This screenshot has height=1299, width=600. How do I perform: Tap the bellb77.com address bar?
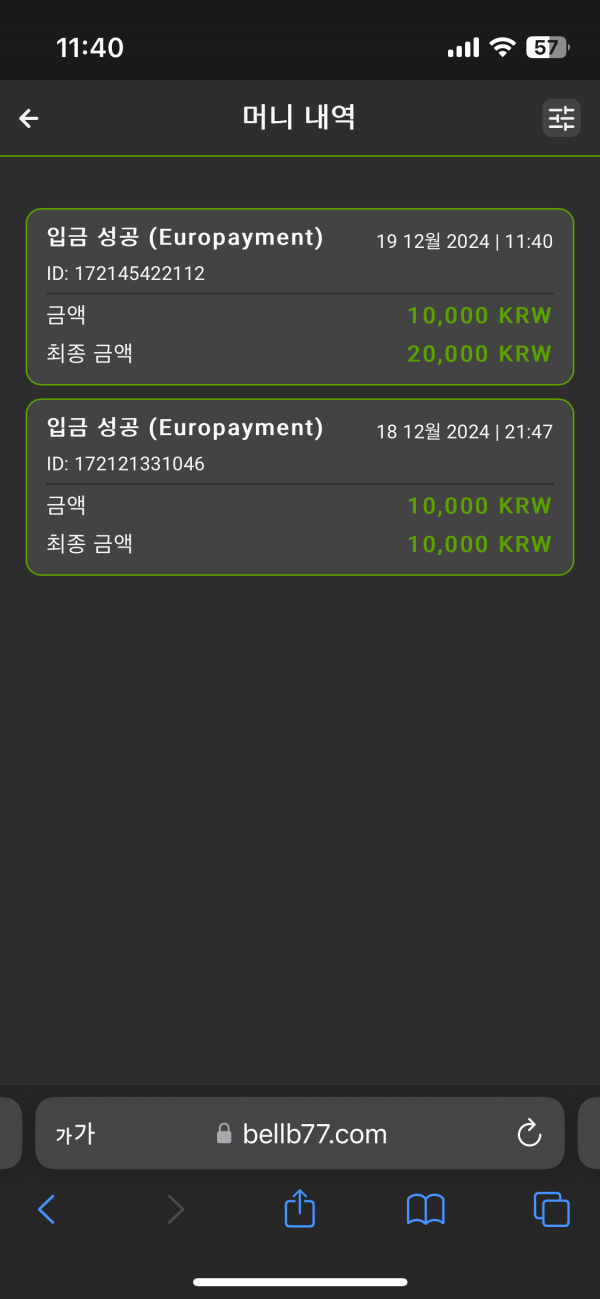coord(302,1133)
